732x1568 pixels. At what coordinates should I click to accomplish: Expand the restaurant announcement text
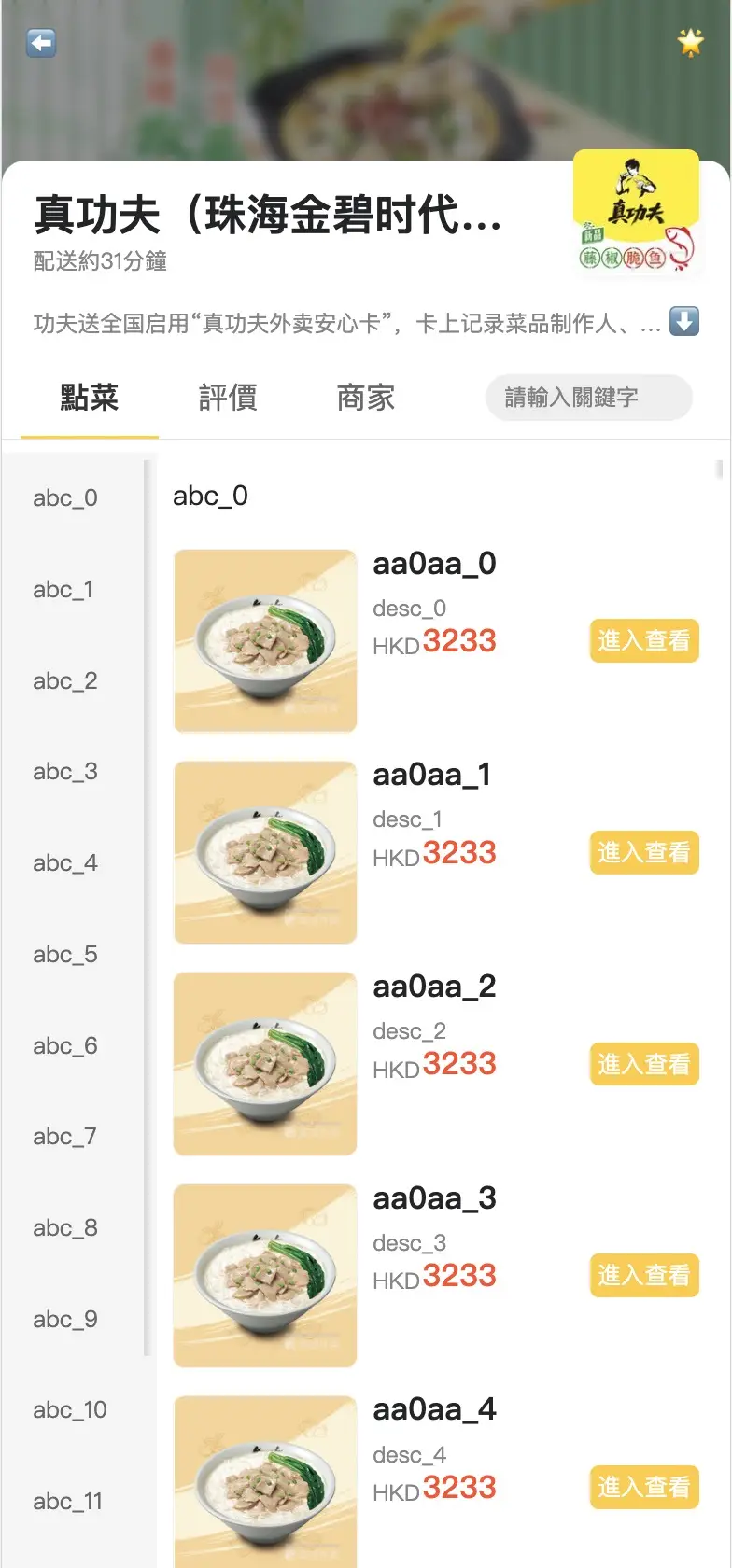click(x=684, y=322)
